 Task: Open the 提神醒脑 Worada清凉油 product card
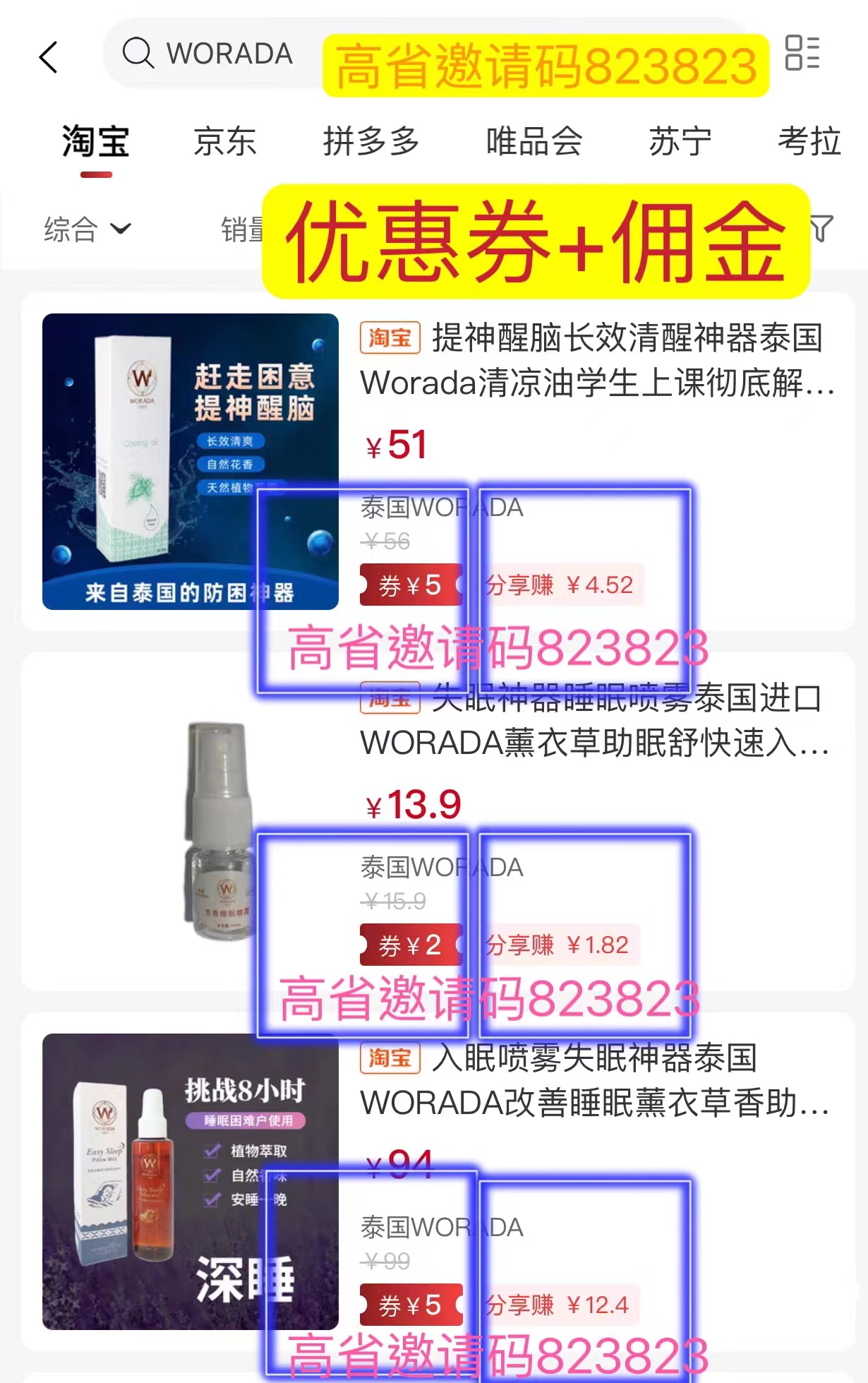click(x=596, y=360)
